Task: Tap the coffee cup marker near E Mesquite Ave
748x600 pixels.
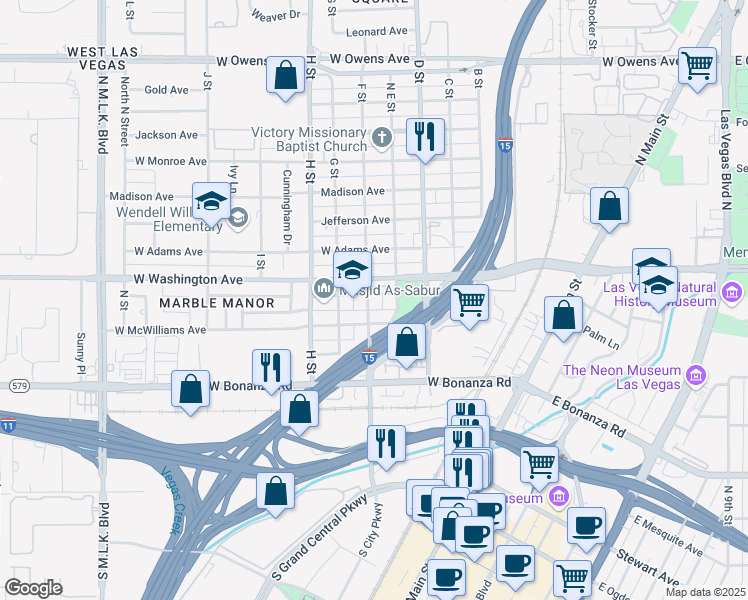Action: [586, 530]
